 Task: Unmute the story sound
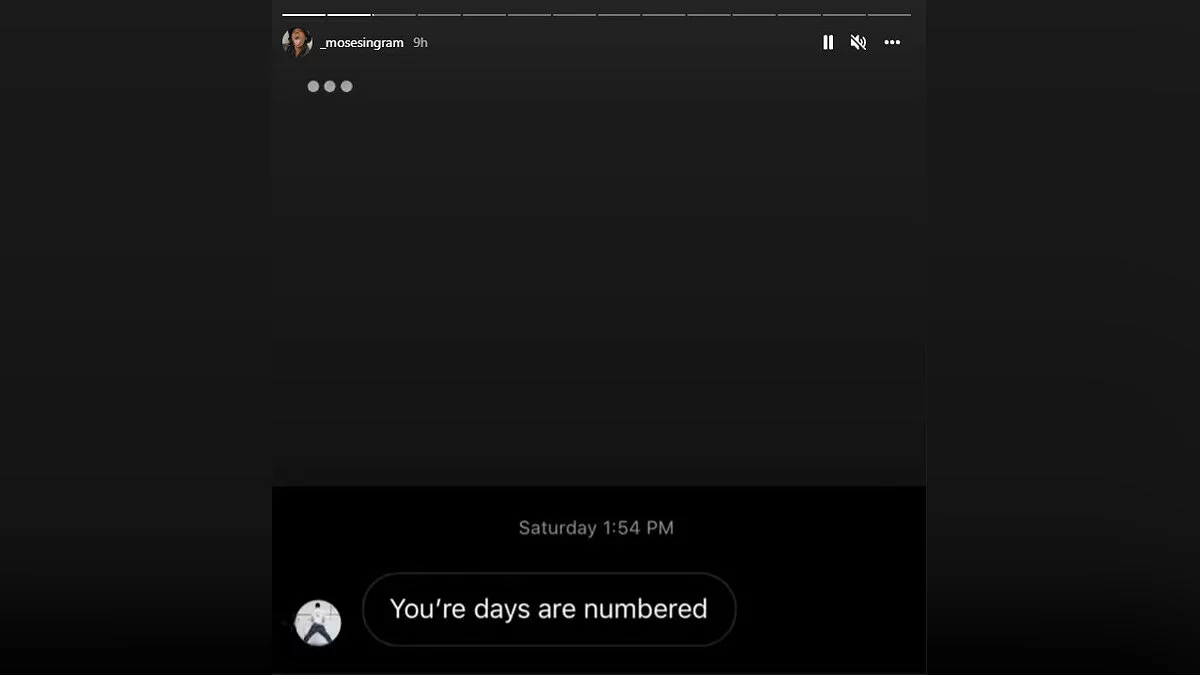point(858,42)
